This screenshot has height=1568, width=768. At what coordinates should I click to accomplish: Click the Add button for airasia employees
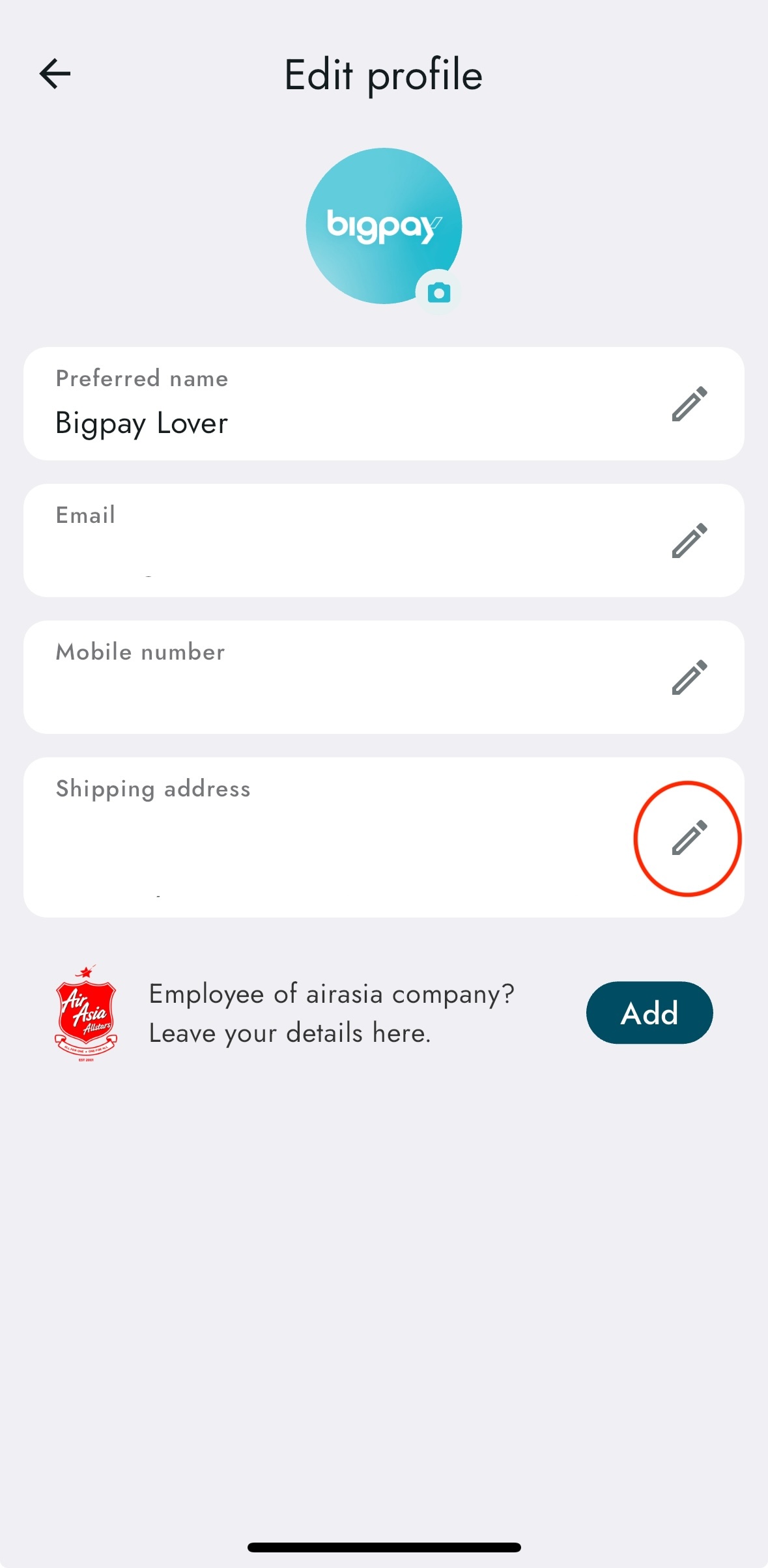(649, 1013)
